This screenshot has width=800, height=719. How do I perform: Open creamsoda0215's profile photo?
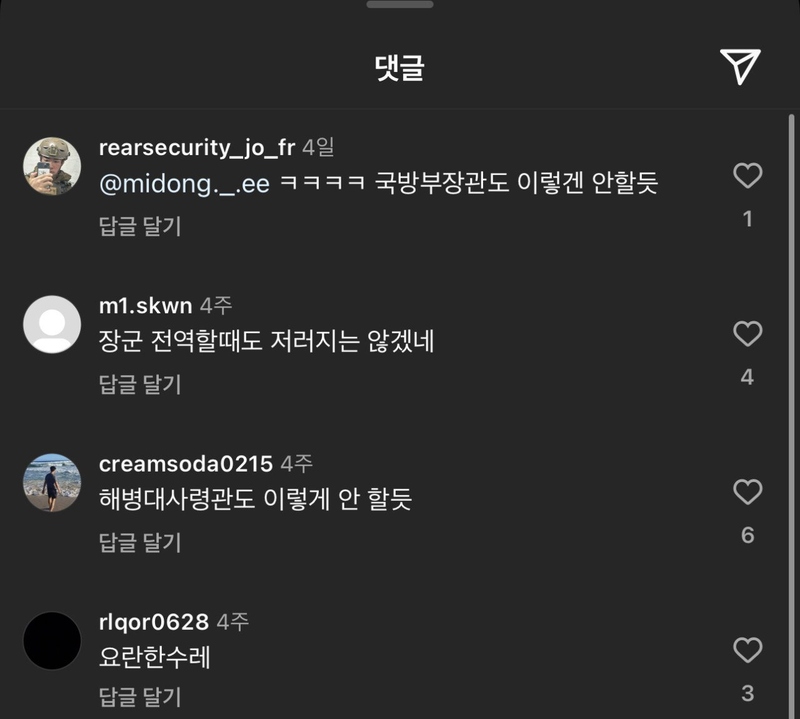coord(52,483)
